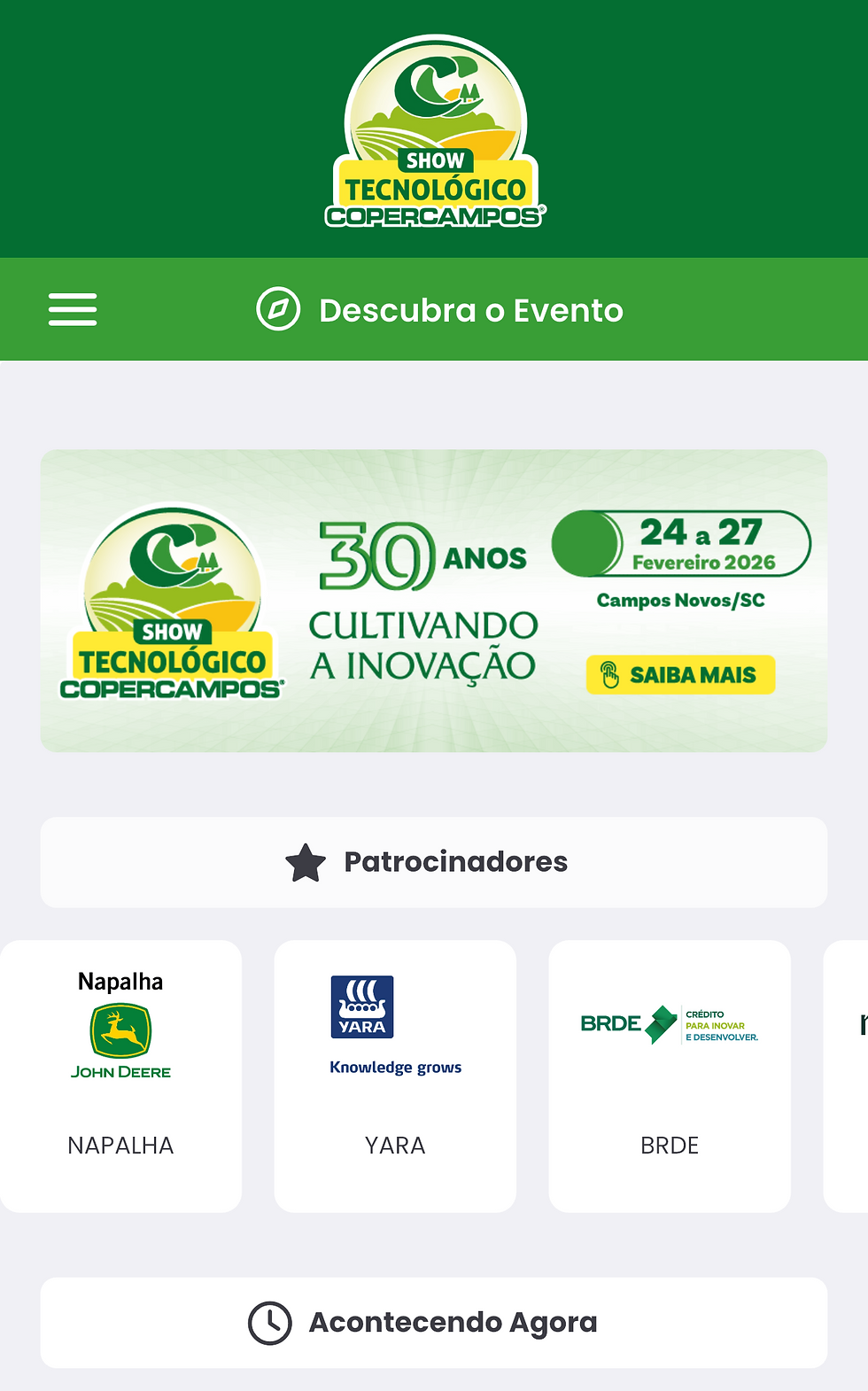Open the Patrocinadores section
868x1391 pixels.
coord(434,862)
